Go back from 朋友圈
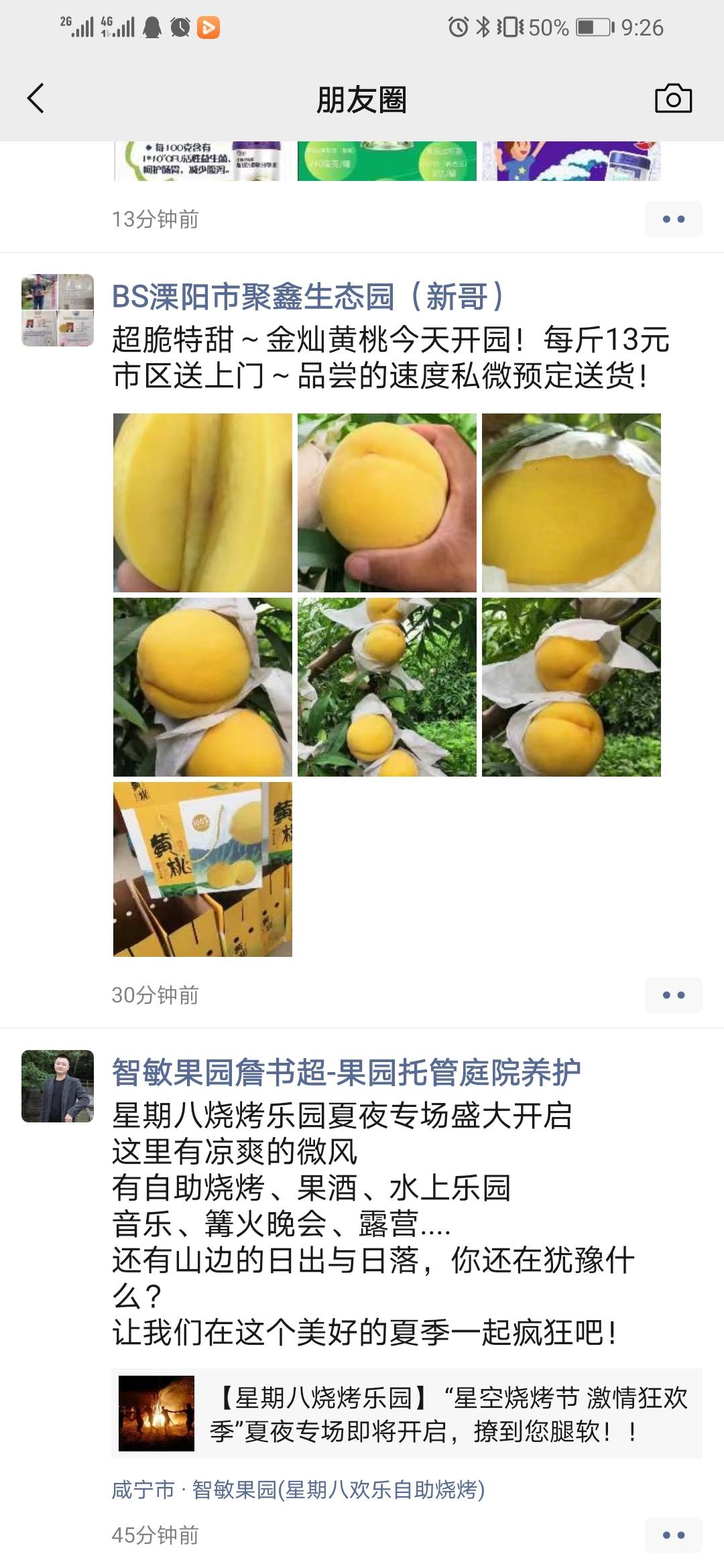This screenshot has width=724, height=1568. click(36, 99)
